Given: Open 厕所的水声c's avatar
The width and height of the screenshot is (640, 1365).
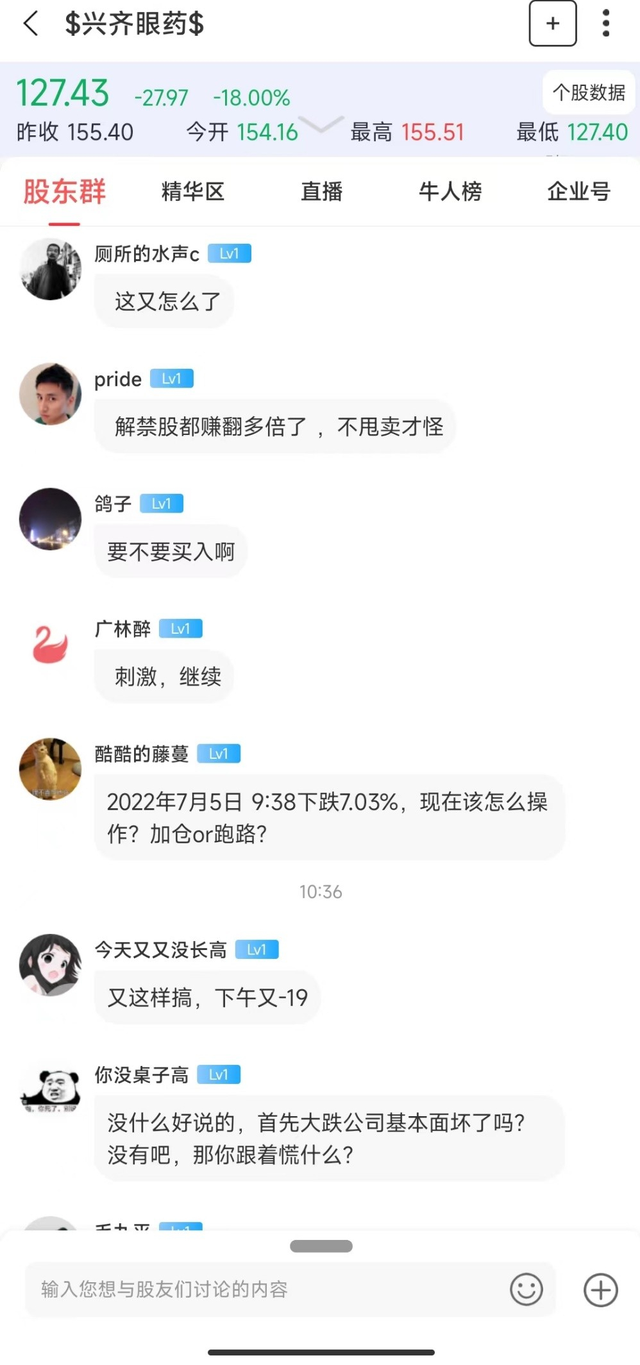Looking at the screenshot, I should tap(50, 269).
